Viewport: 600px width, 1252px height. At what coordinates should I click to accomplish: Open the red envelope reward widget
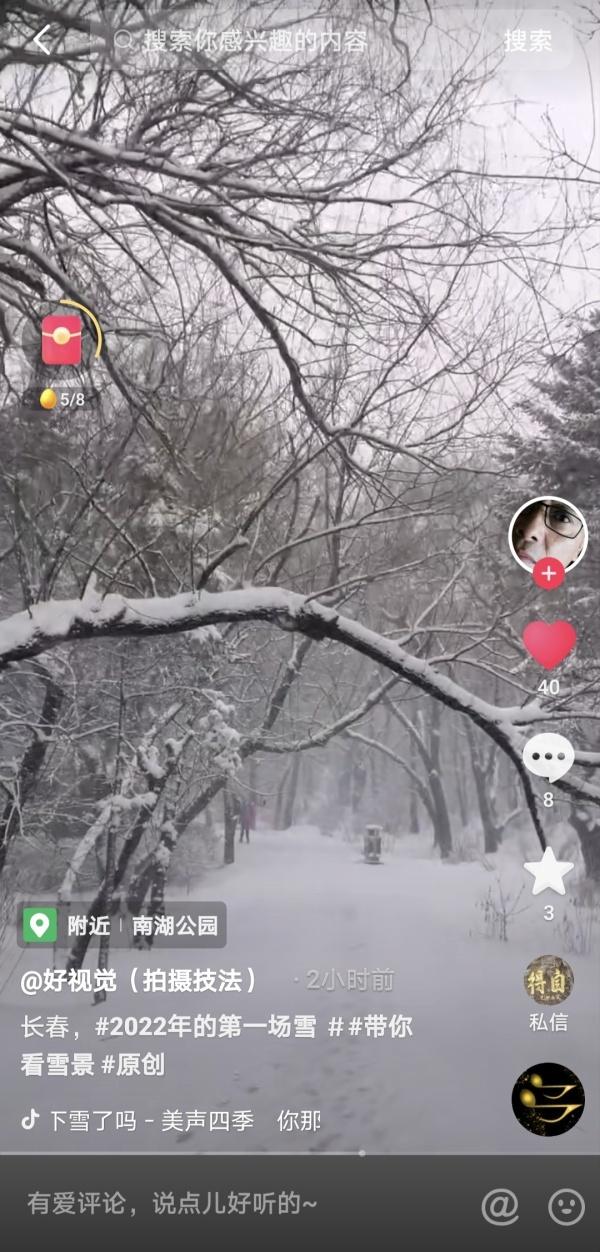[x=62, y=342]
